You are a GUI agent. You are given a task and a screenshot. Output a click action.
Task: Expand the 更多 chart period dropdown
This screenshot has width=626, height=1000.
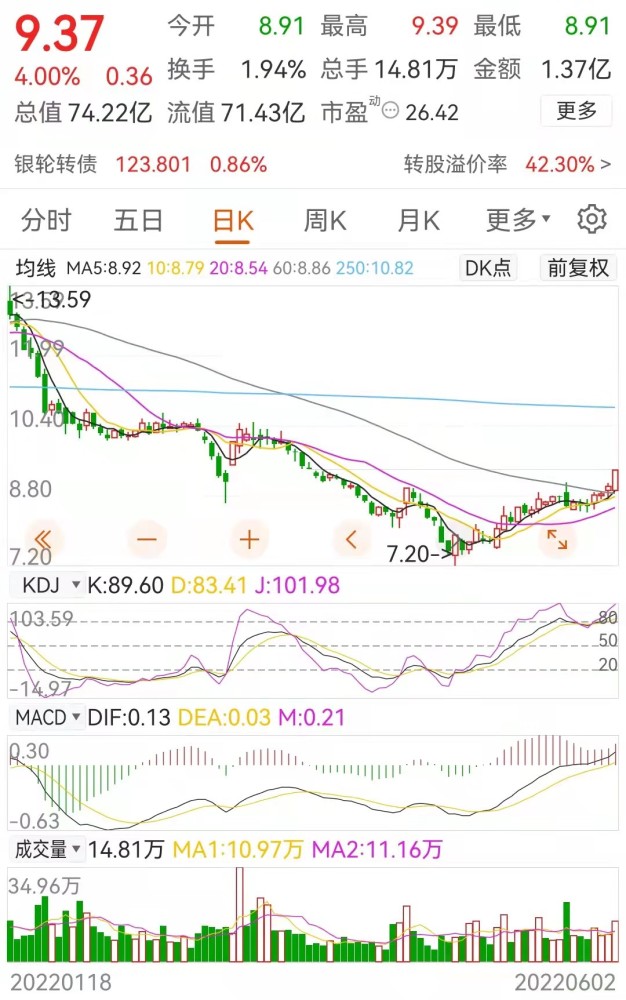518,219
